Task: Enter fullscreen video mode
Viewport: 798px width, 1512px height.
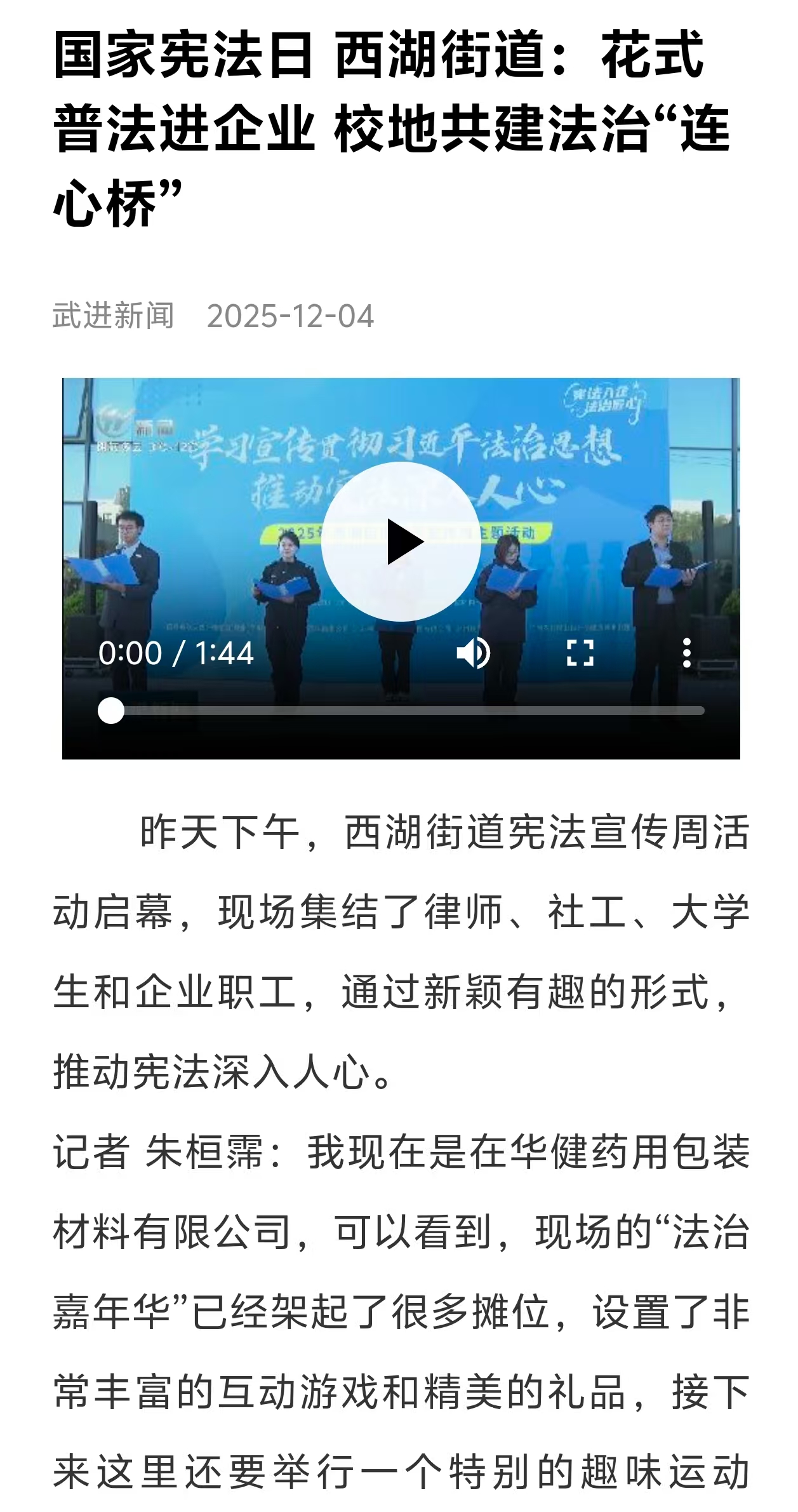Action: 580,653
